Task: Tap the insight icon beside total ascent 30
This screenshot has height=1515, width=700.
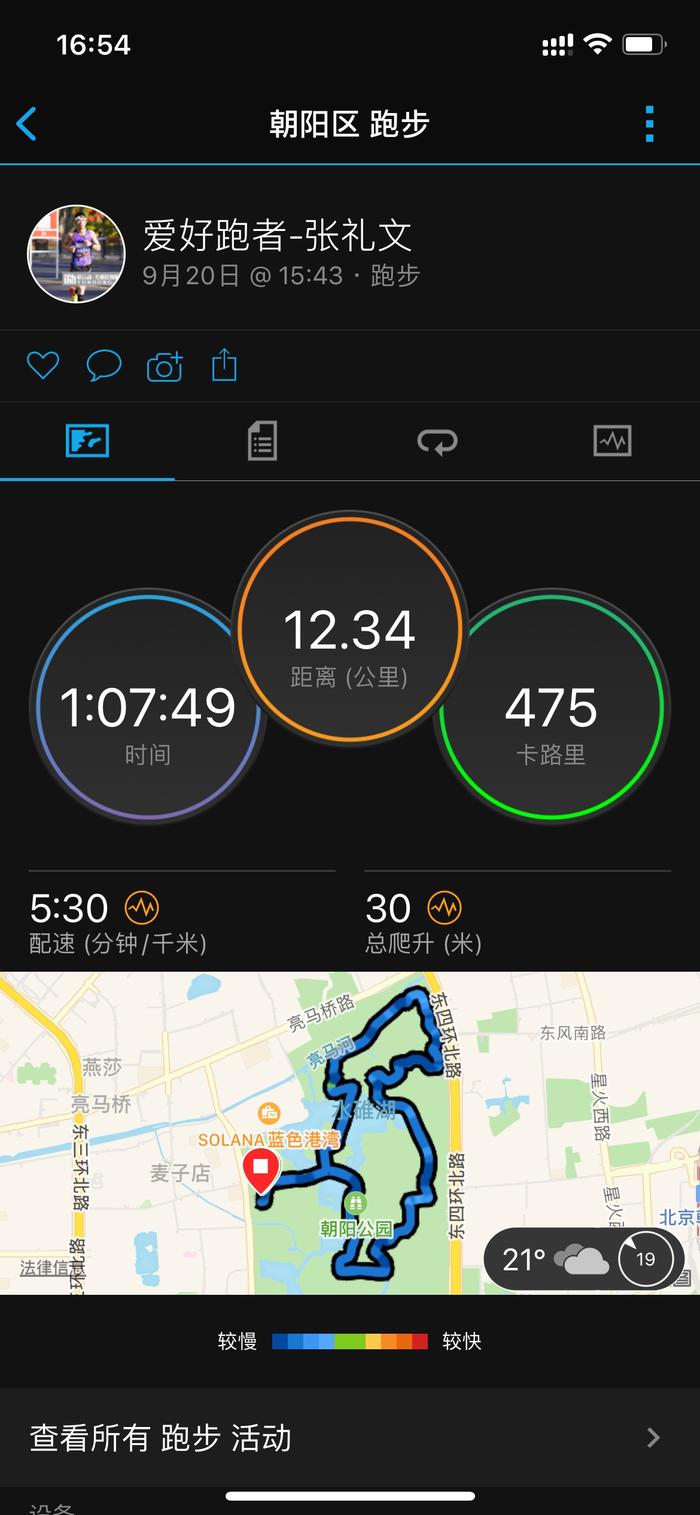Action: tap(444, 908)
